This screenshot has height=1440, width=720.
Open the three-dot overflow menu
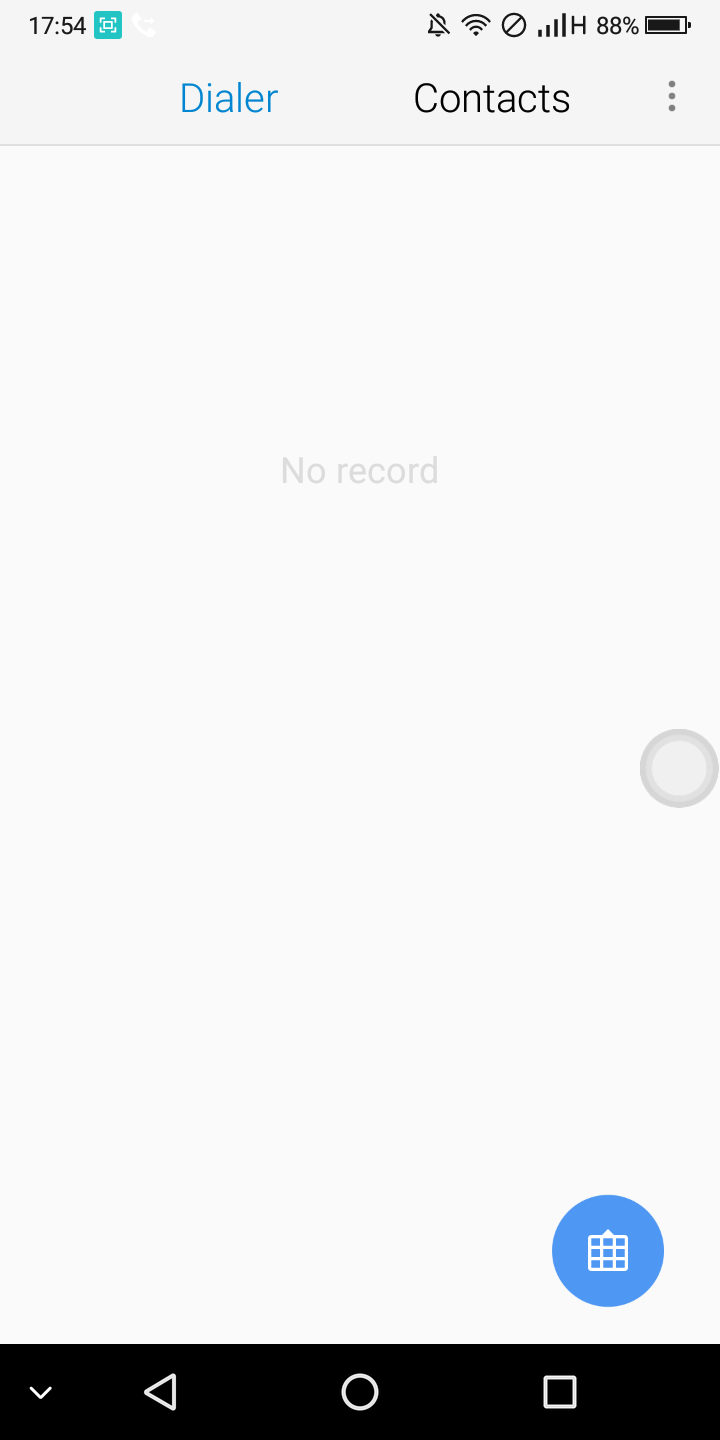tap(672, 96)
